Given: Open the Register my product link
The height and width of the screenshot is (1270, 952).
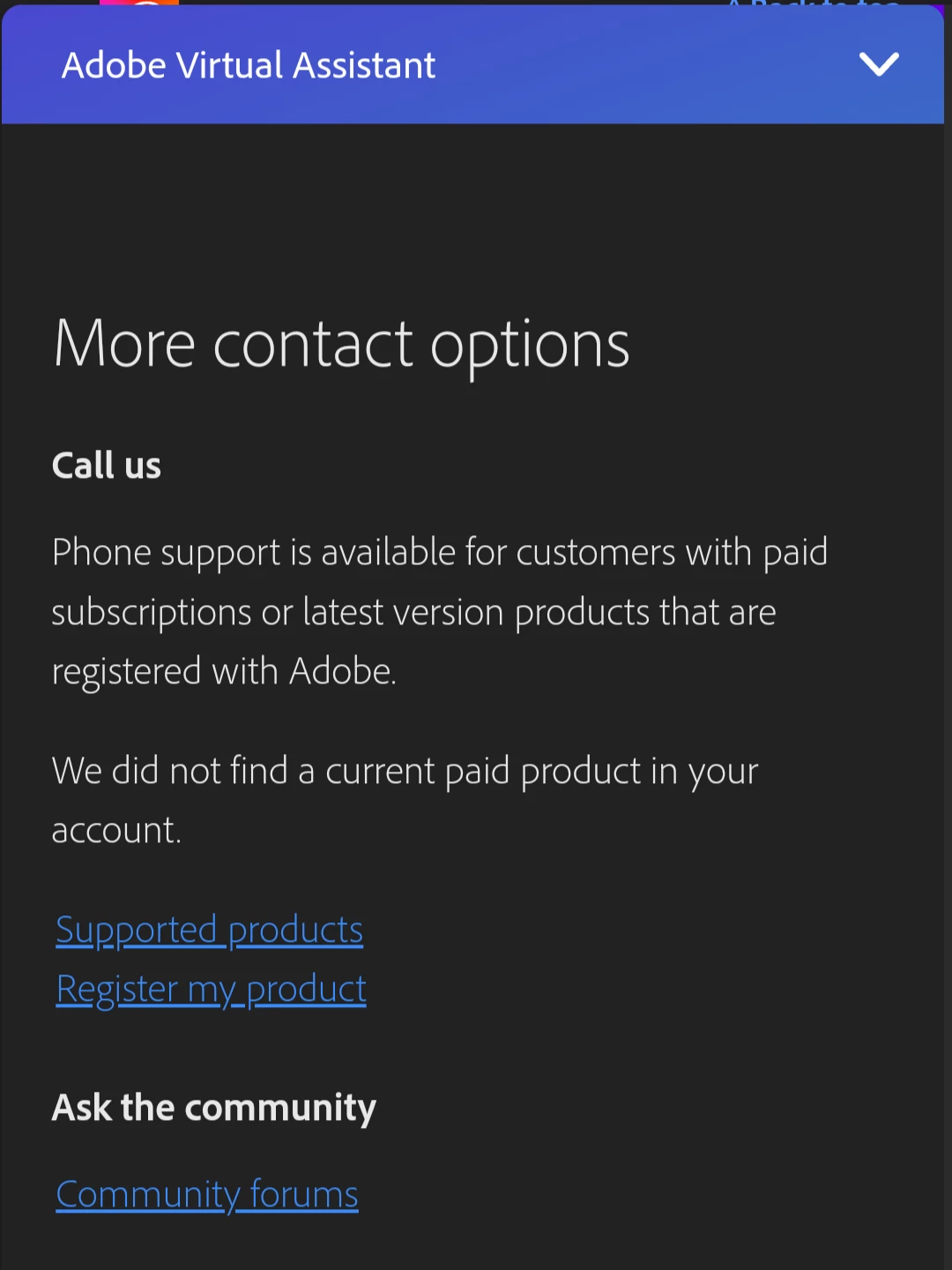Looking at the screenshot, I should coord(211,989).
